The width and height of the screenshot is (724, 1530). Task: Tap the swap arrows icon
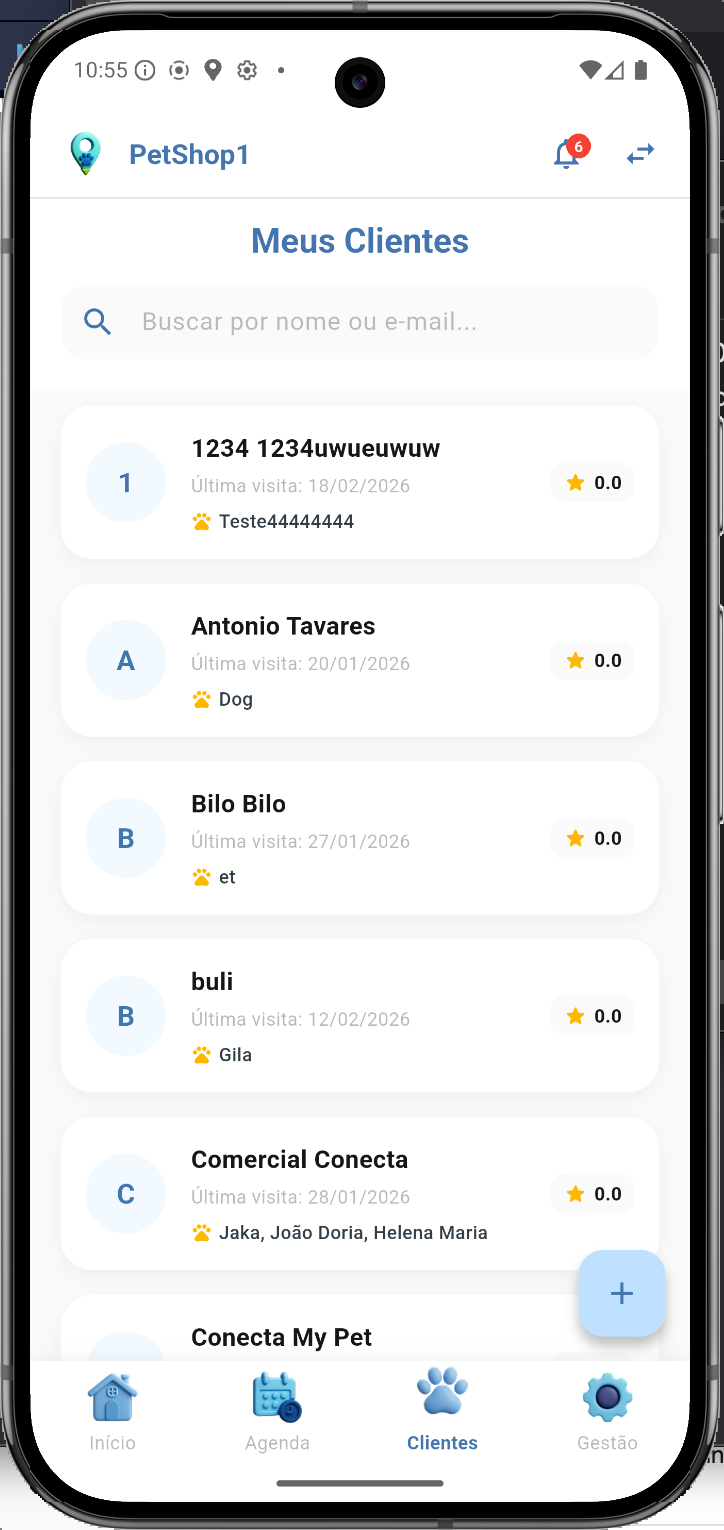click(640, 154)
